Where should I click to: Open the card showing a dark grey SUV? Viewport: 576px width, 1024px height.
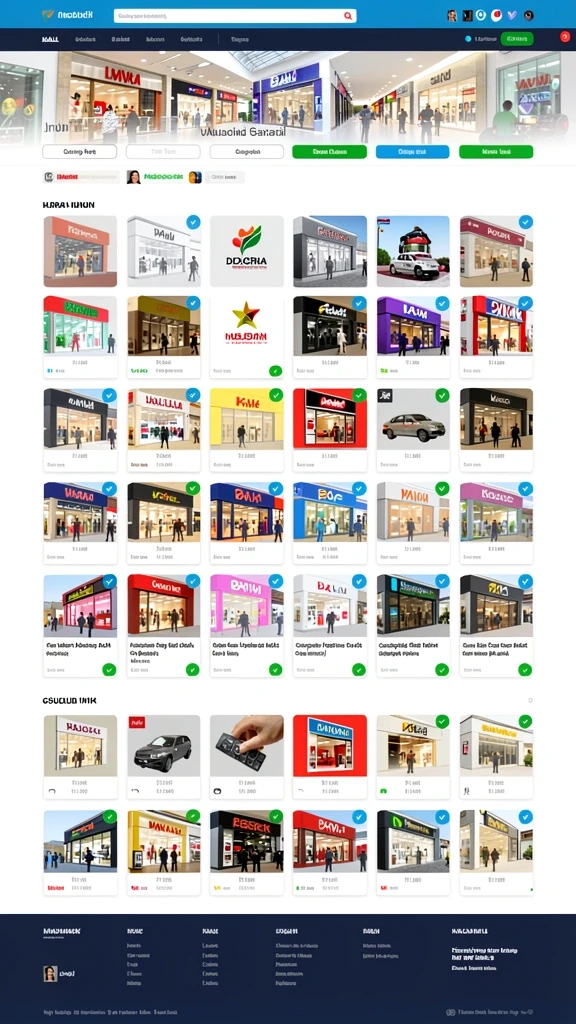[x=163, y=756]
